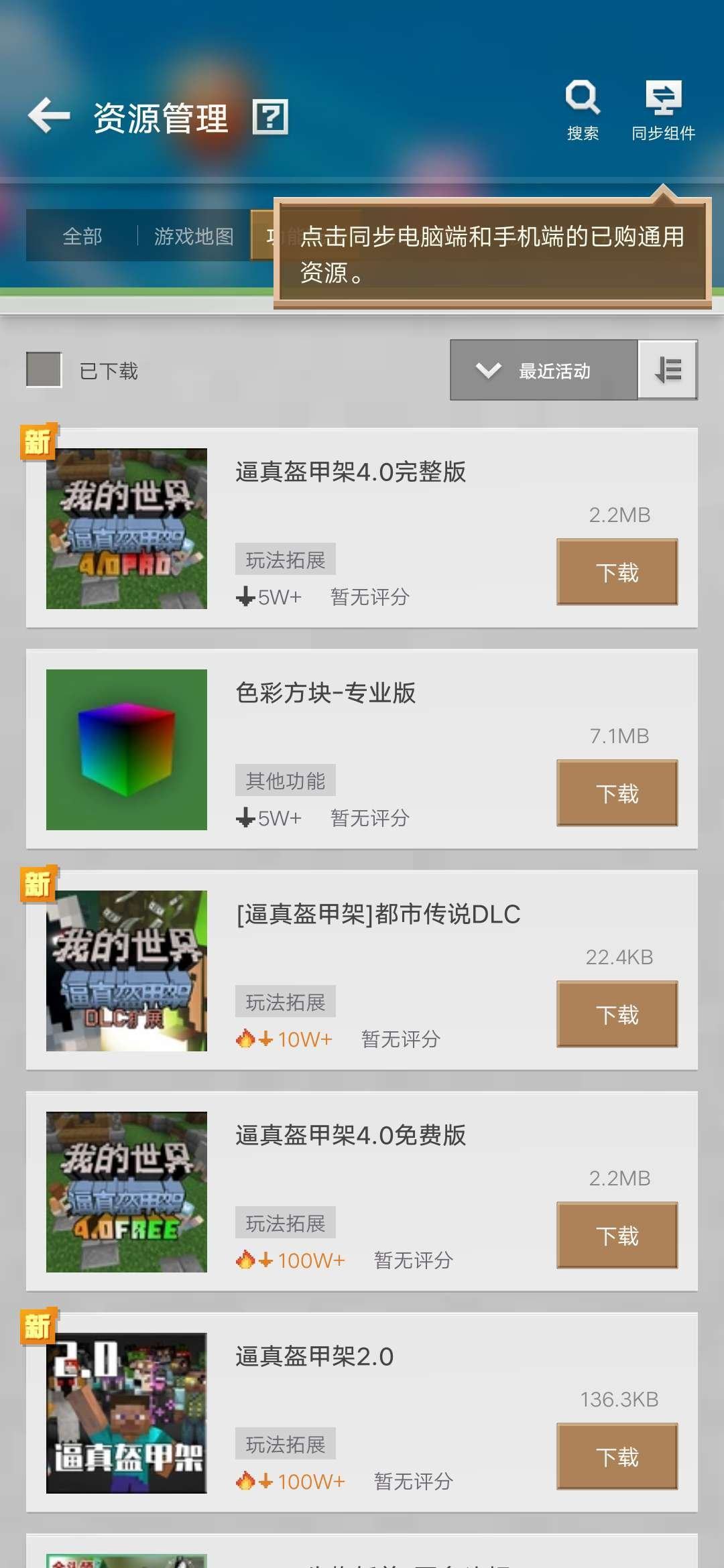Tap 下载 for 逼真盔甲架 都市传说DLC

tap(616, 1014)
